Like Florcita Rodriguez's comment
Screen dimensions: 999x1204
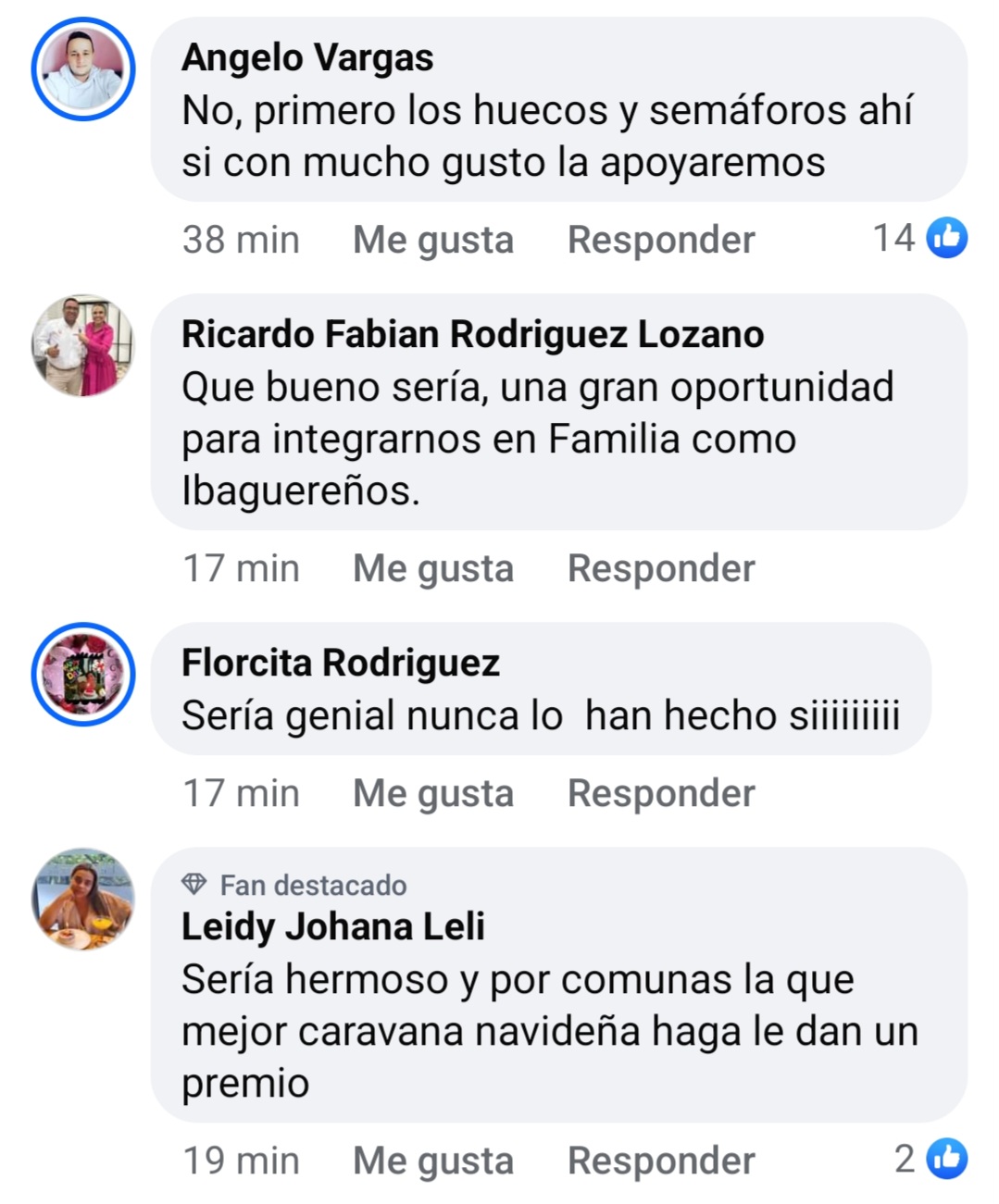[432, 793]
